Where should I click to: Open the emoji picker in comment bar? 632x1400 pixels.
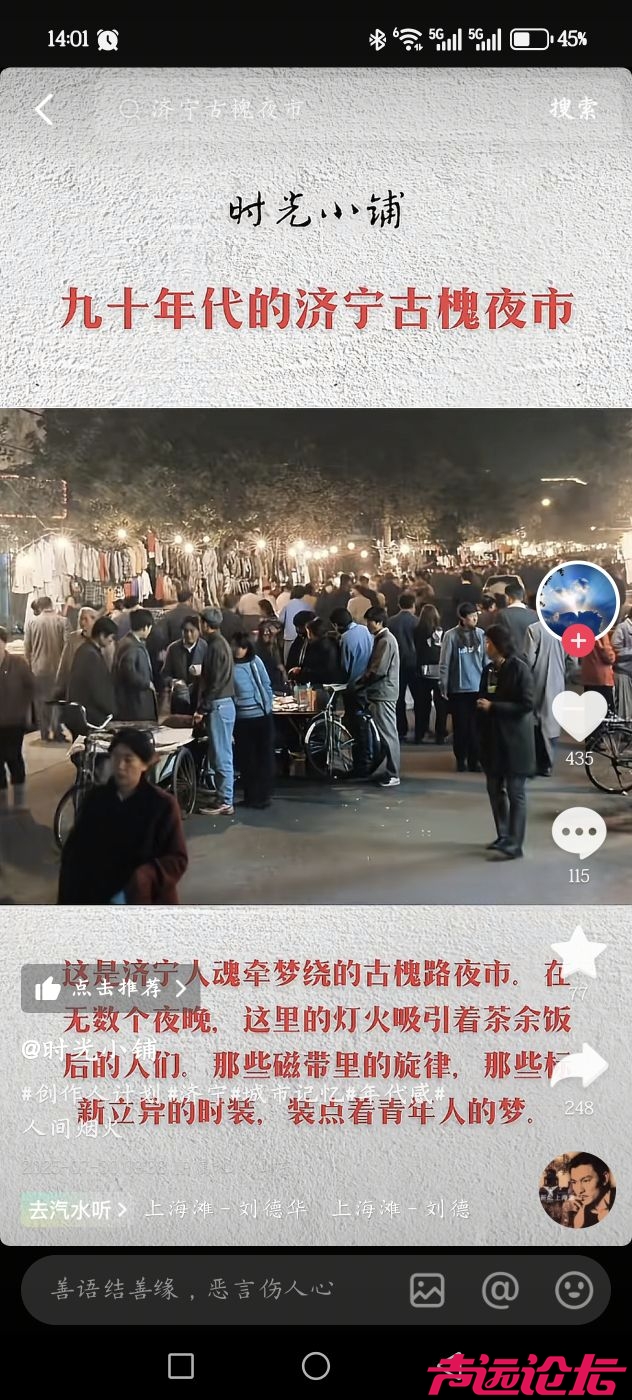point(573,1290)
